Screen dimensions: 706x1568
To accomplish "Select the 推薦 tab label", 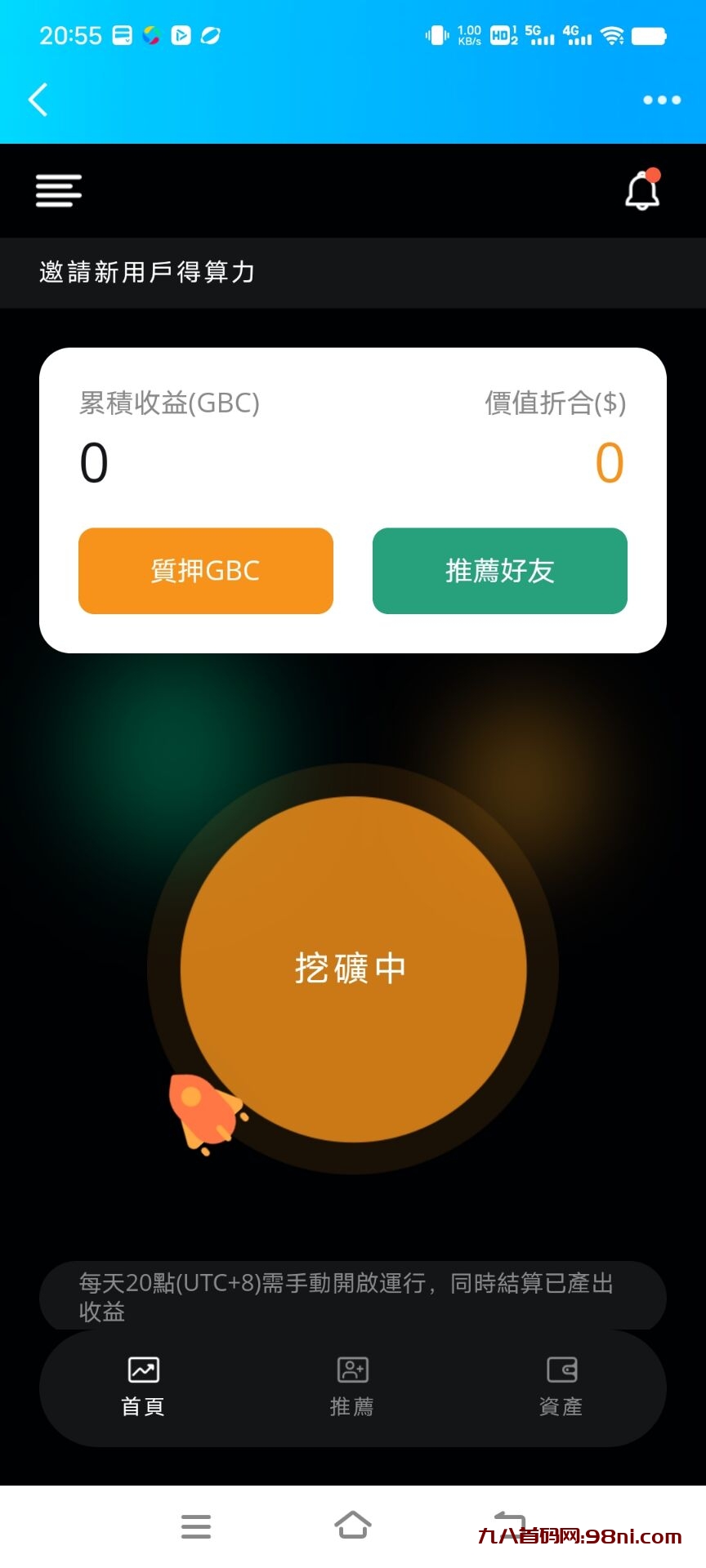I will click(x=351, y=1405).
